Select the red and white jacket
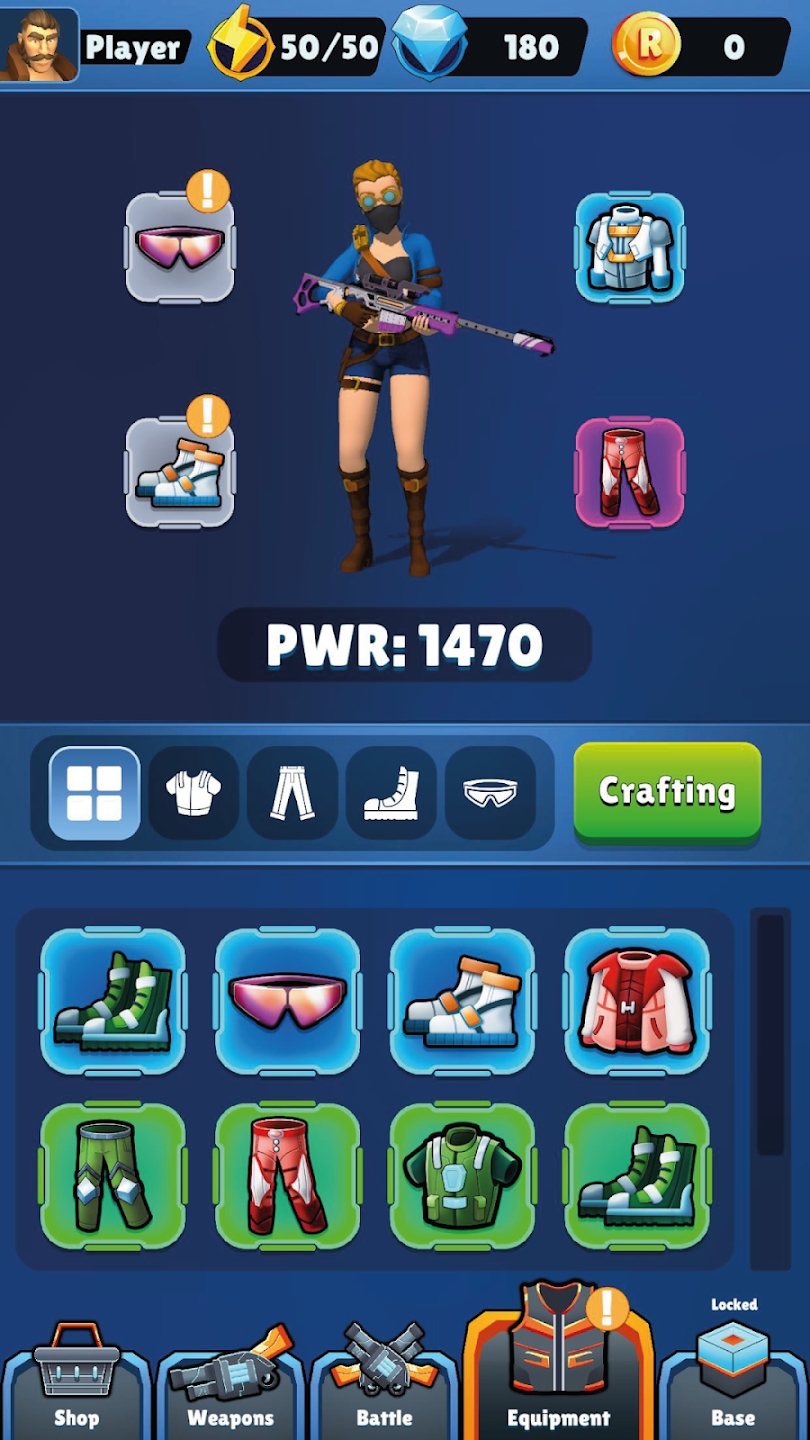Screen dimensions: 810x1440 tap(637, 1001)
